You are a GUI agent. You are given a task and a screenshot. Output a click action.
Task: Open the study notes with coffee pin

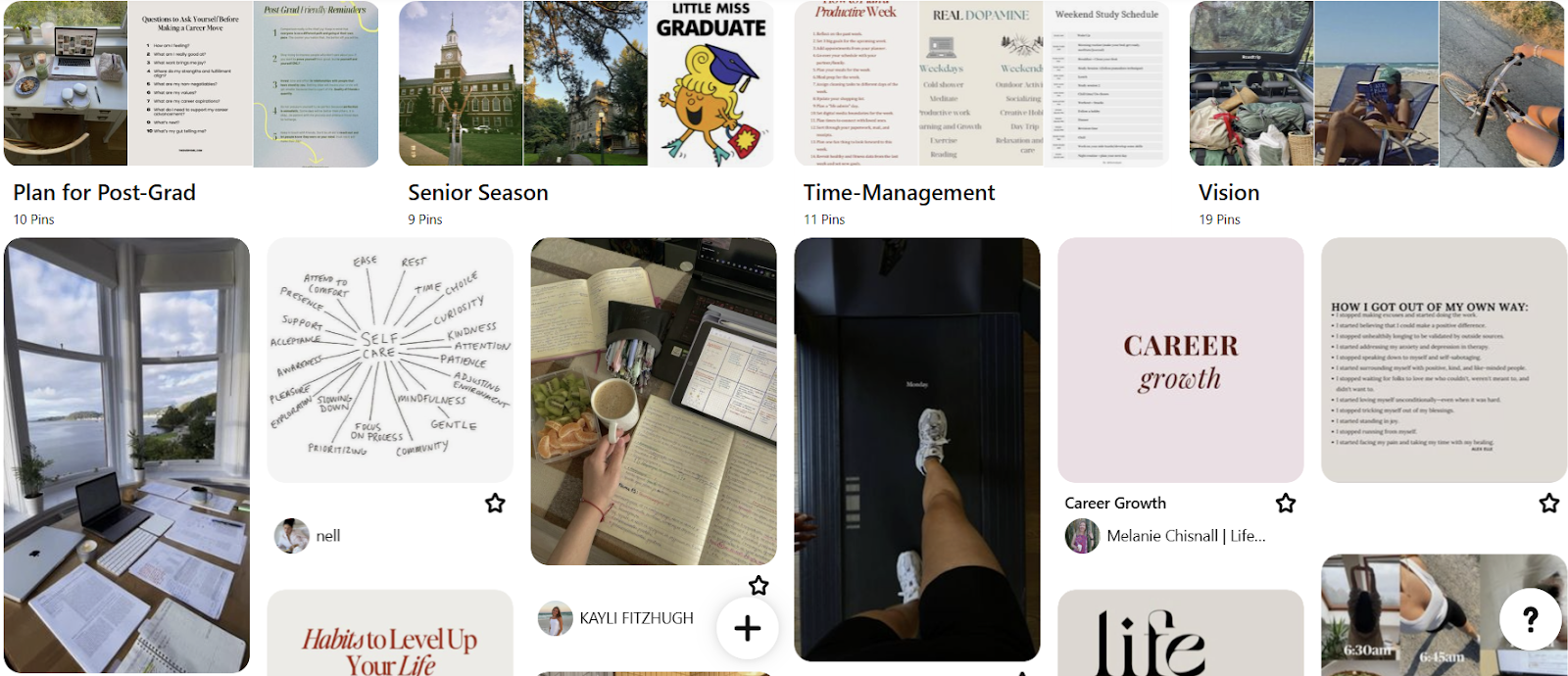653,401
